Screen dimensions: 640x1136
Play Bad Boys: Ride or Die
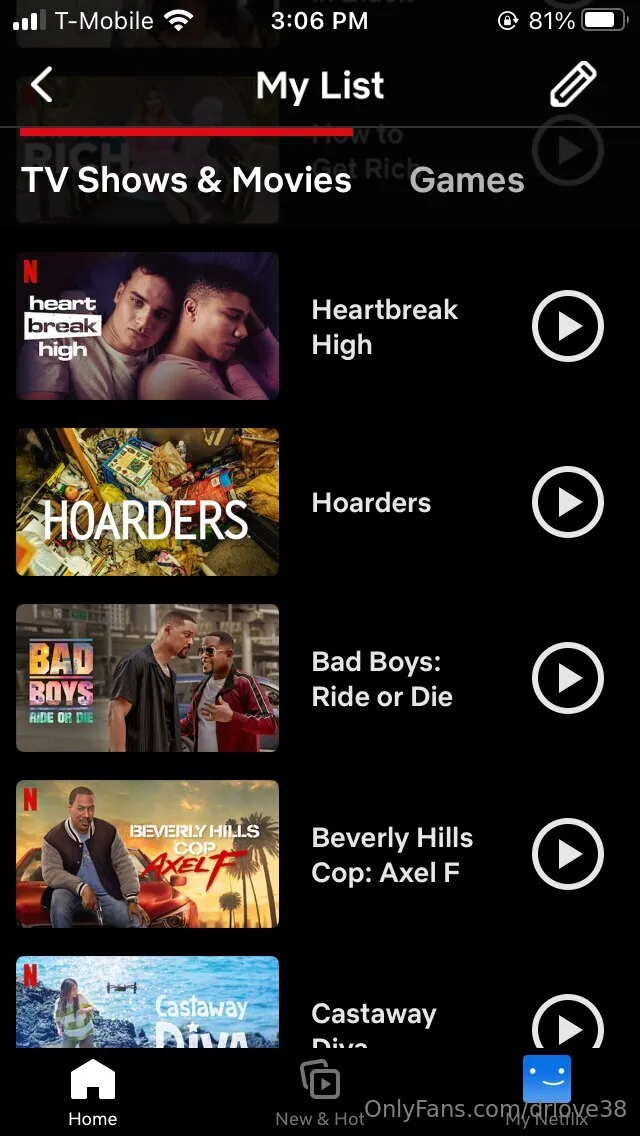567,678
